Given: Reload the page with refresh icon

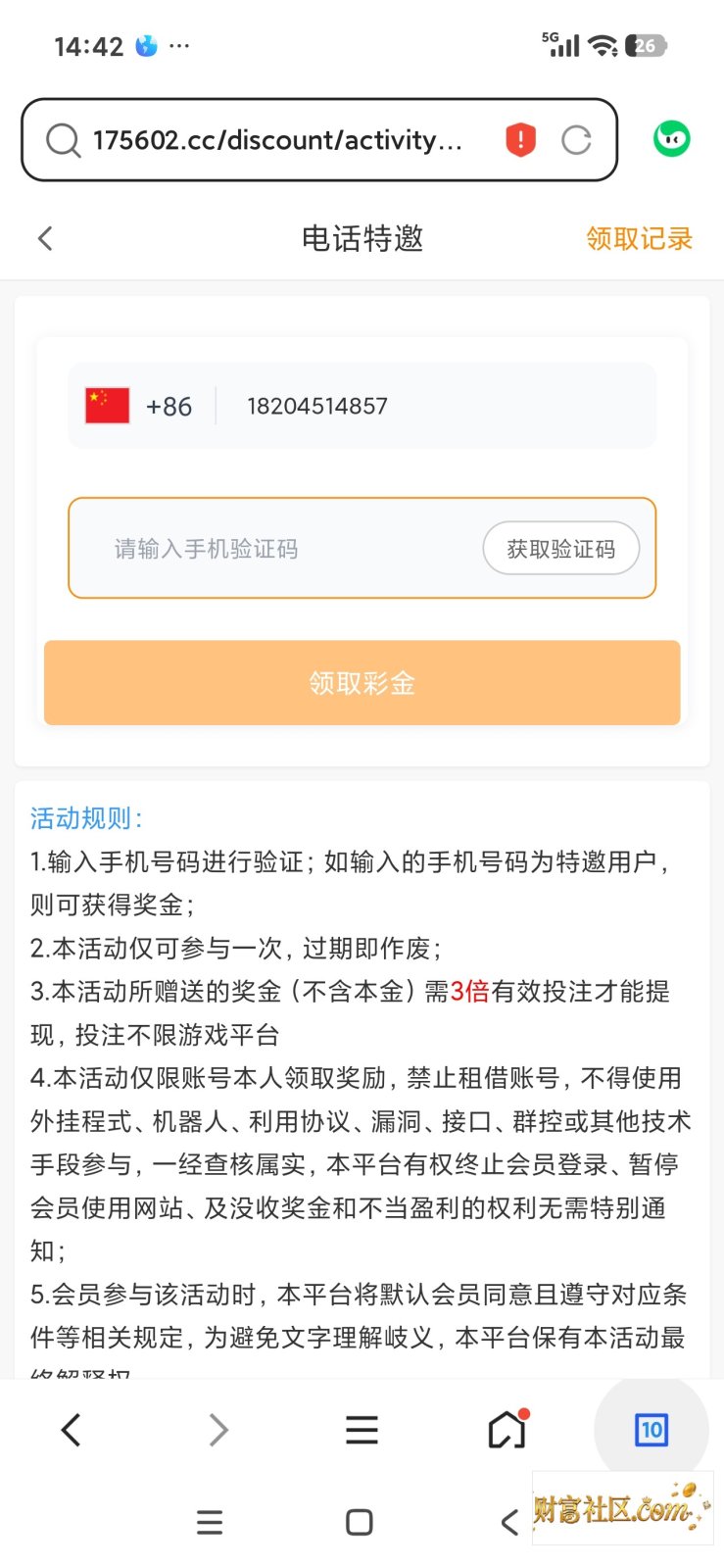Looking at the screenshot, I should coord(576,140).
